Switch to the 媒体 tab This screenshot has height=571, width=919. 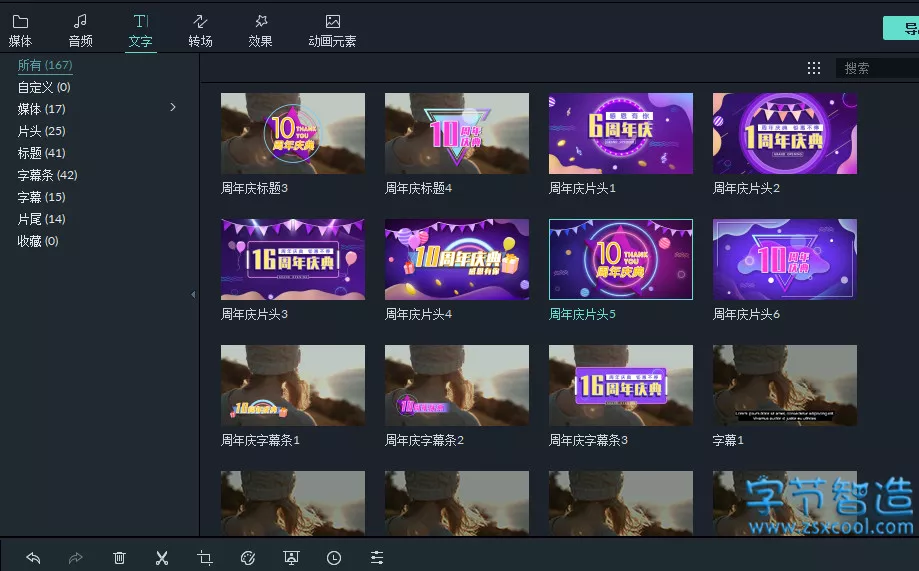click(x=20, y=30)
